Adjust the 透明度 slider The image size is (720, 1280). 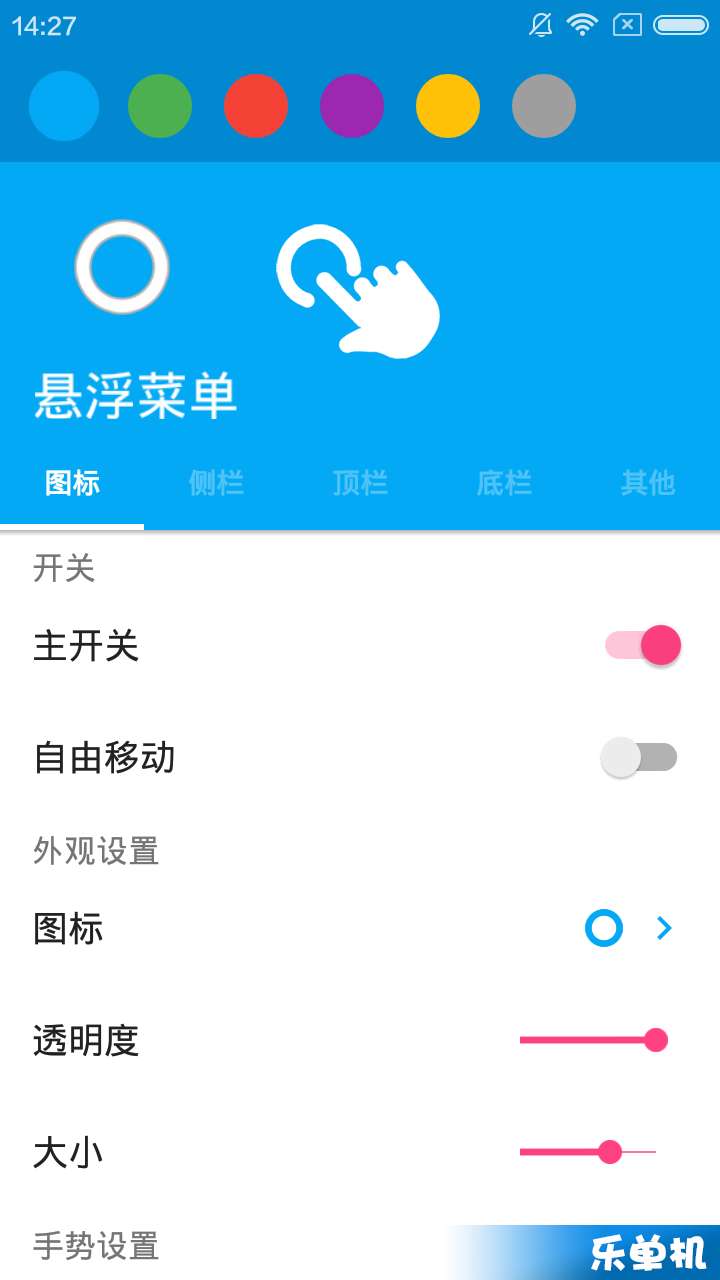(x=592, y=1041)
